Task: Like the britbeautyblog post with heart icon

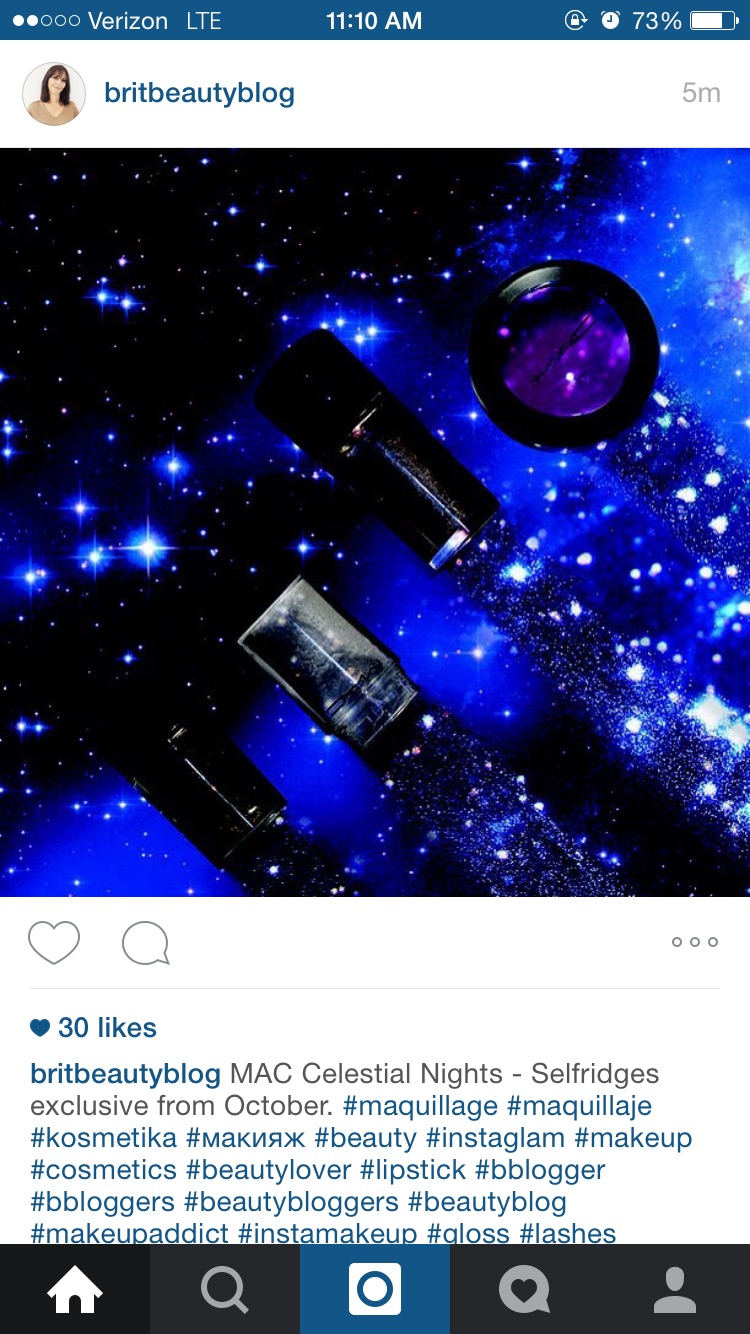Action: 54,942
